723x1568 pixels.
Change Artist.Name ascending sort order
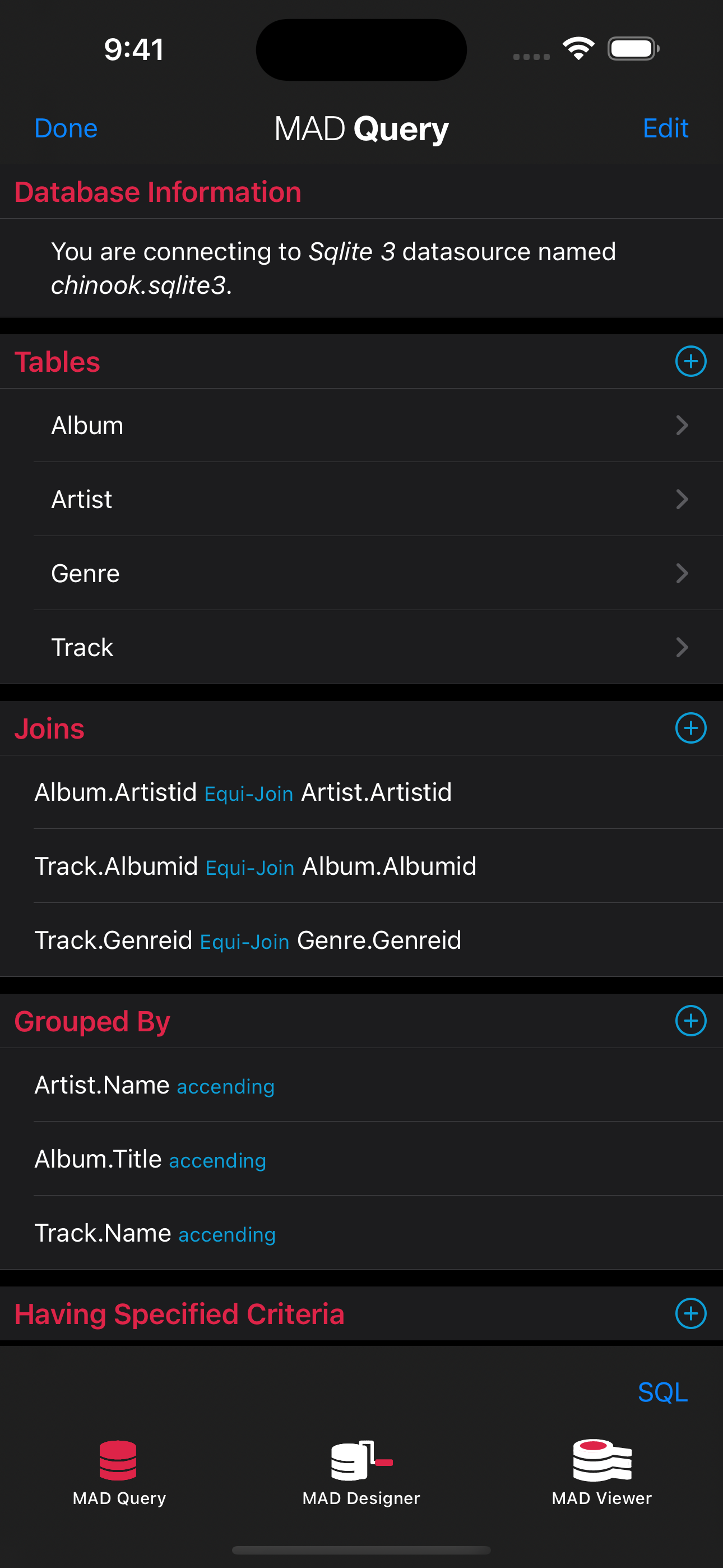tap(225, 1086)
